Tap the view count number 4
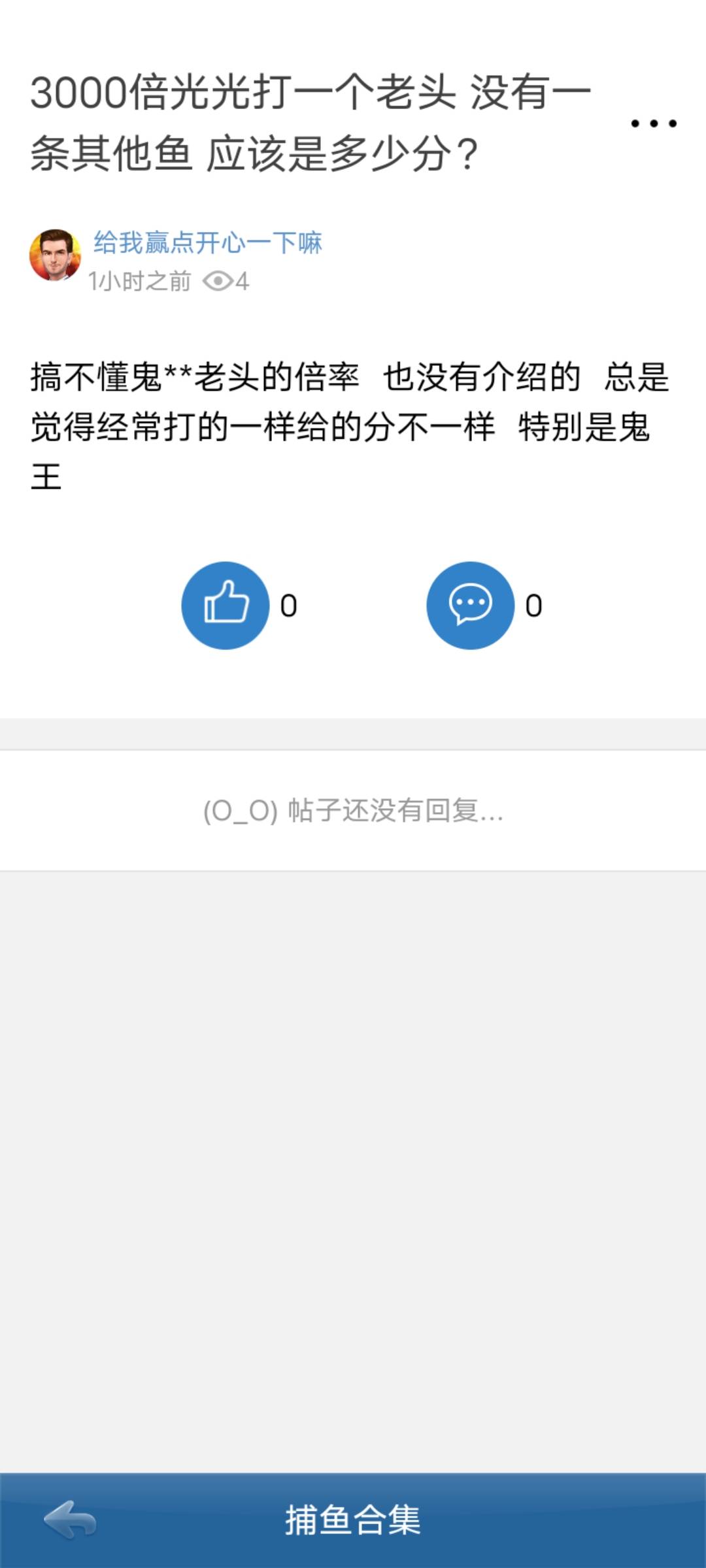The height and width of the screenshot is (1568, 706). click(245, 280)
